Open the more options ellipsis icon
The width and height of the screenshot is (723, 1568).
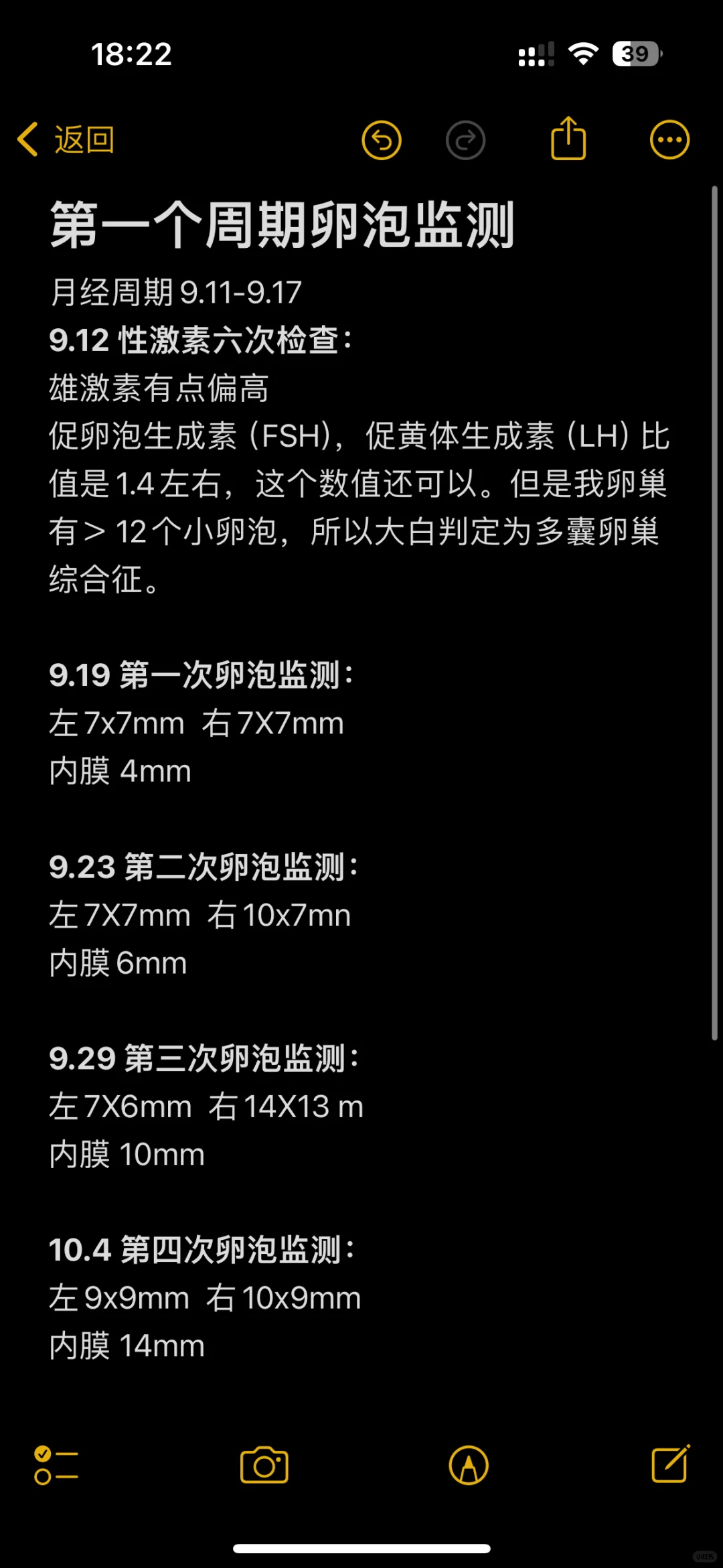tap(669, 139)
